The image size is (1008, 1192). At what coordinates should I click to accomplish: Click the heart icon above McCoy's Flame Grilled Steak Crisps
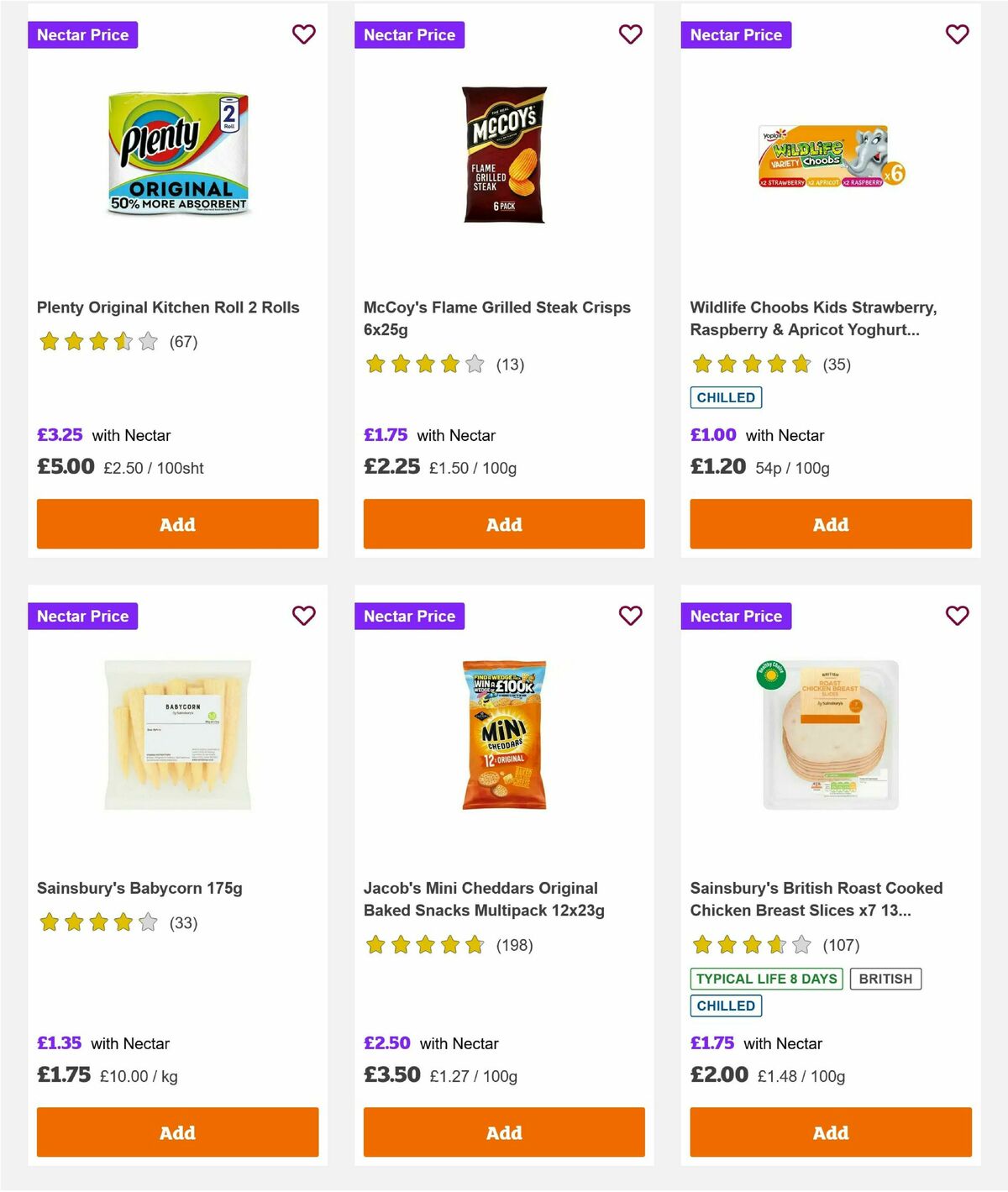click(630, 34)
